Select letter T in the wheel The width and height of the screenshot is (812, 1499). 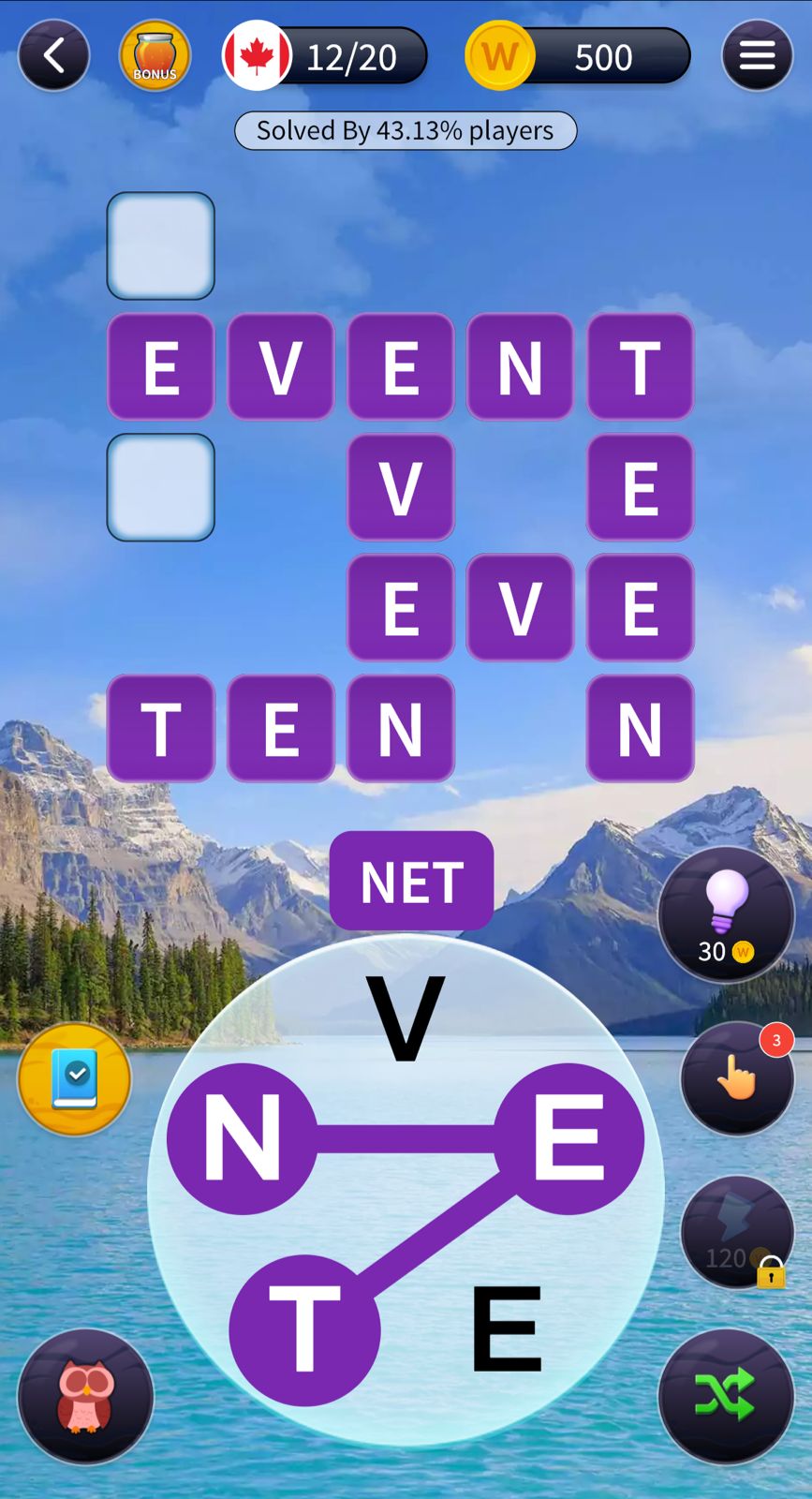tap(304, 1329)
